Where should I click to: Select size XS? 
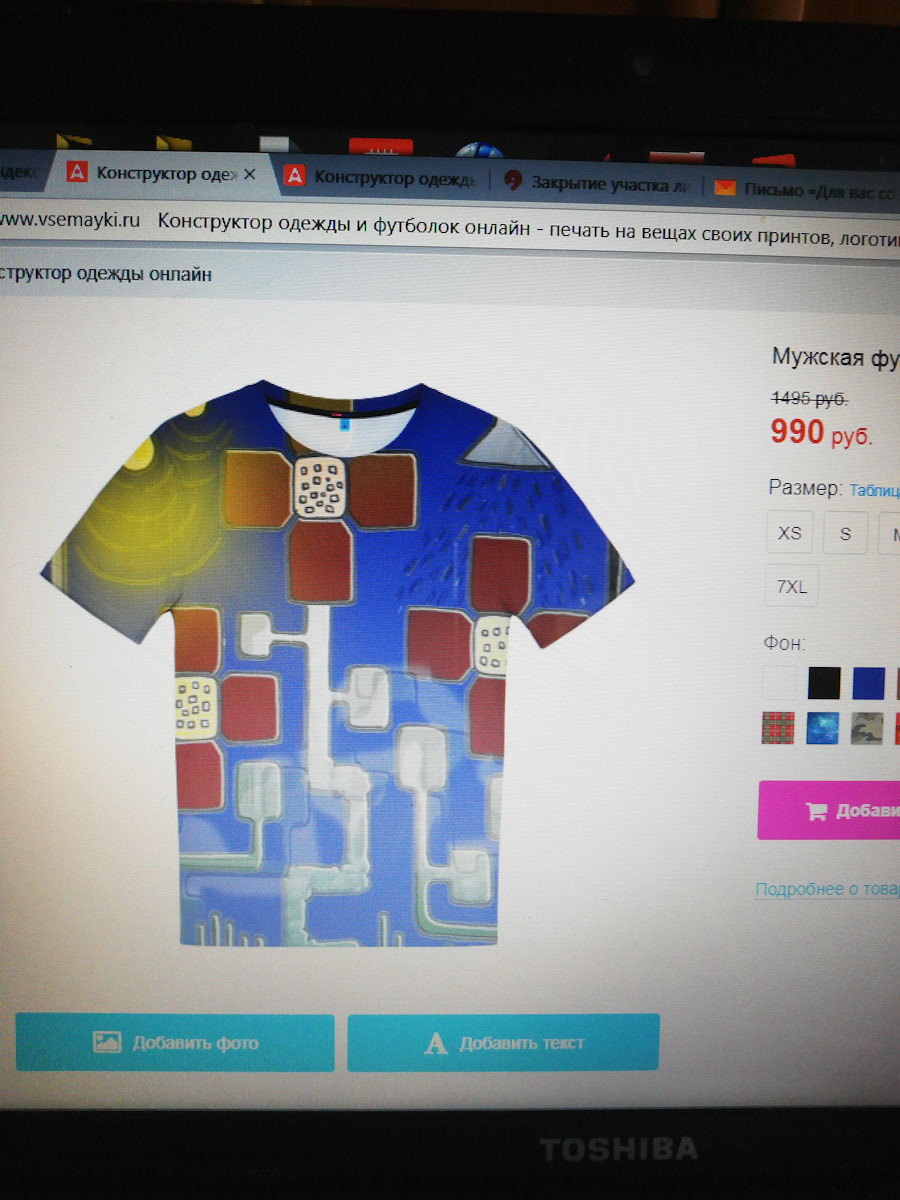[790, 533]
